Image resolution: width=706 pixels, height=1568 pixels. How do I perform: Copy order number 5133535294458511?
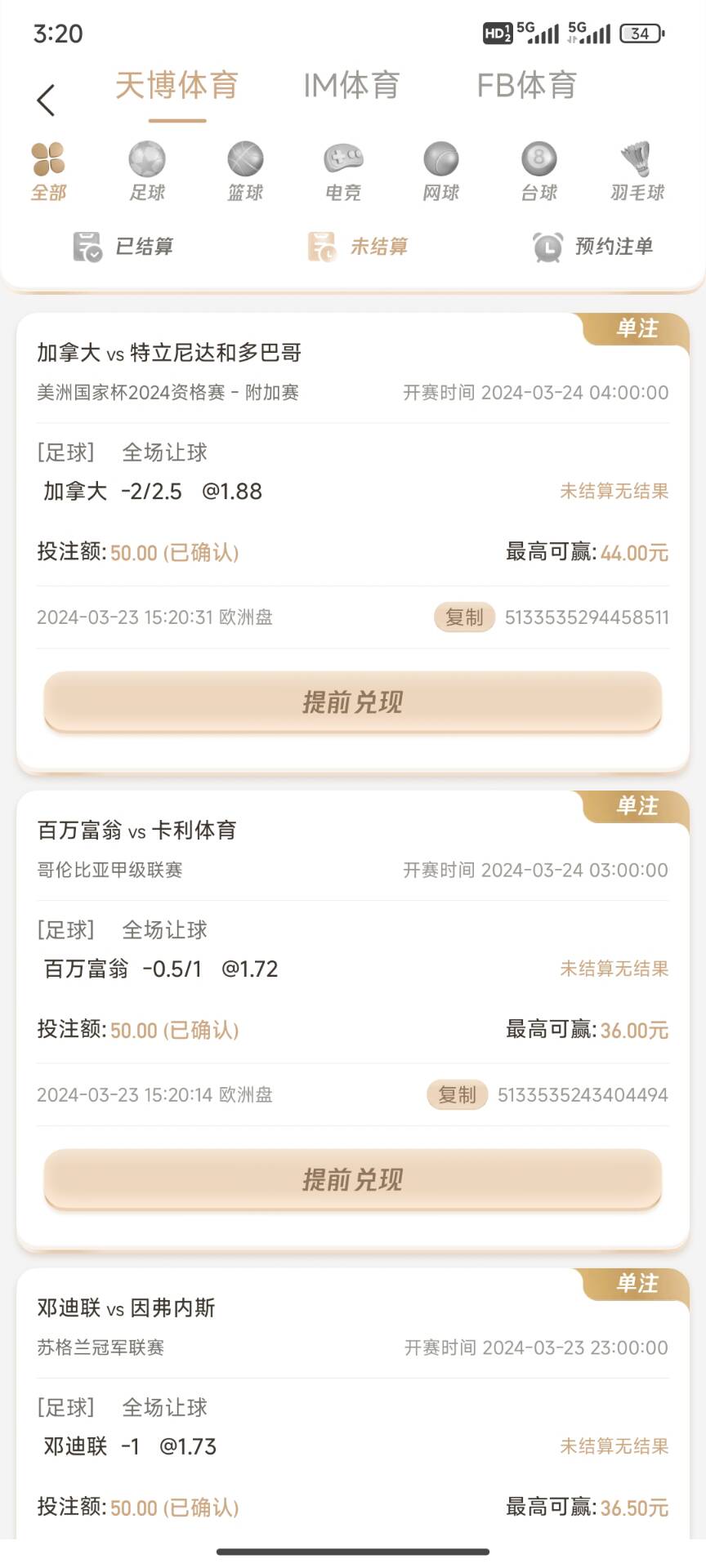click(464, 617)
